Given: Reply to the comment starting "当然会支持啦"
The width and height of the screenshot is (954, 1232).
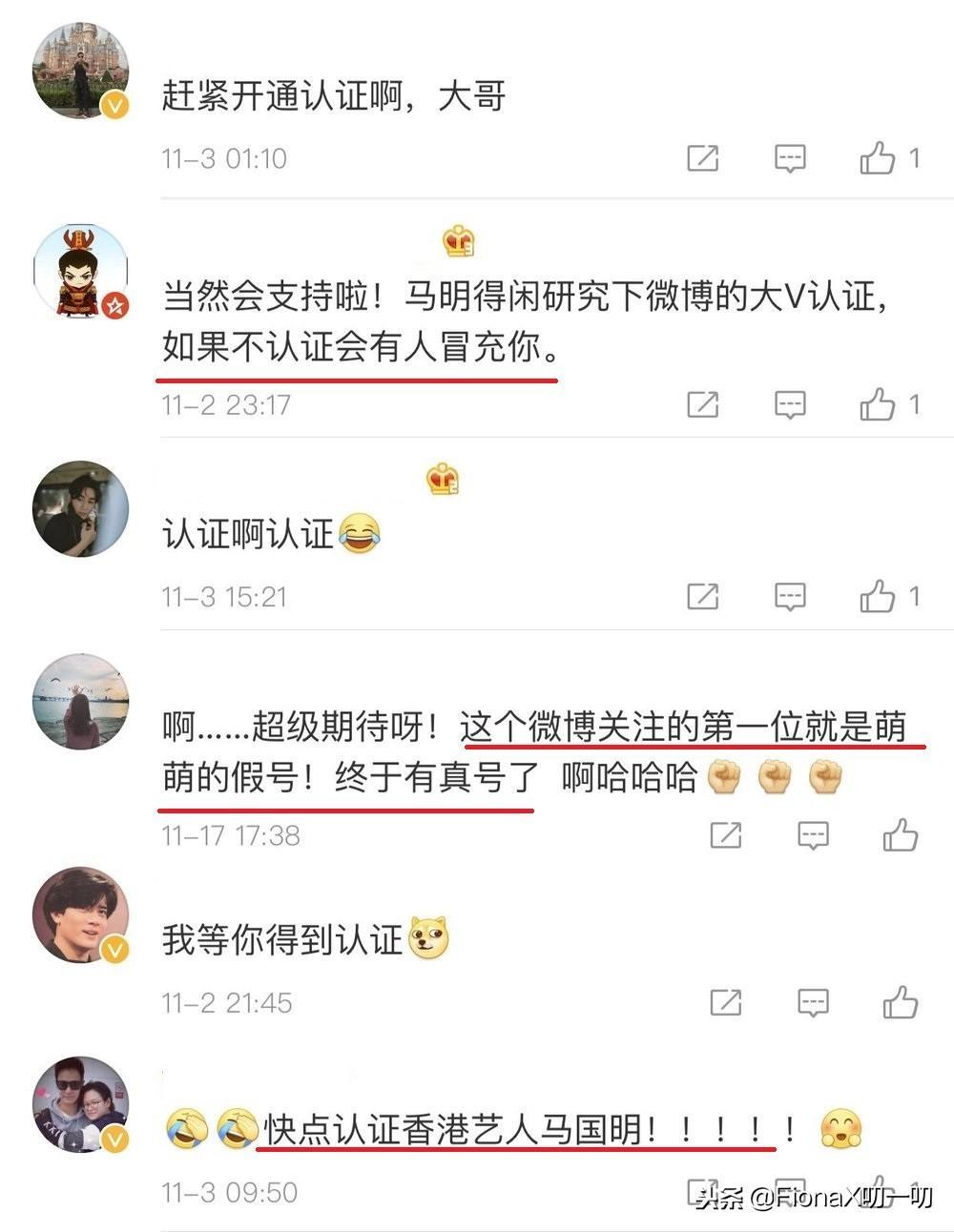Looking at the screenshot, I should (789, 405).
